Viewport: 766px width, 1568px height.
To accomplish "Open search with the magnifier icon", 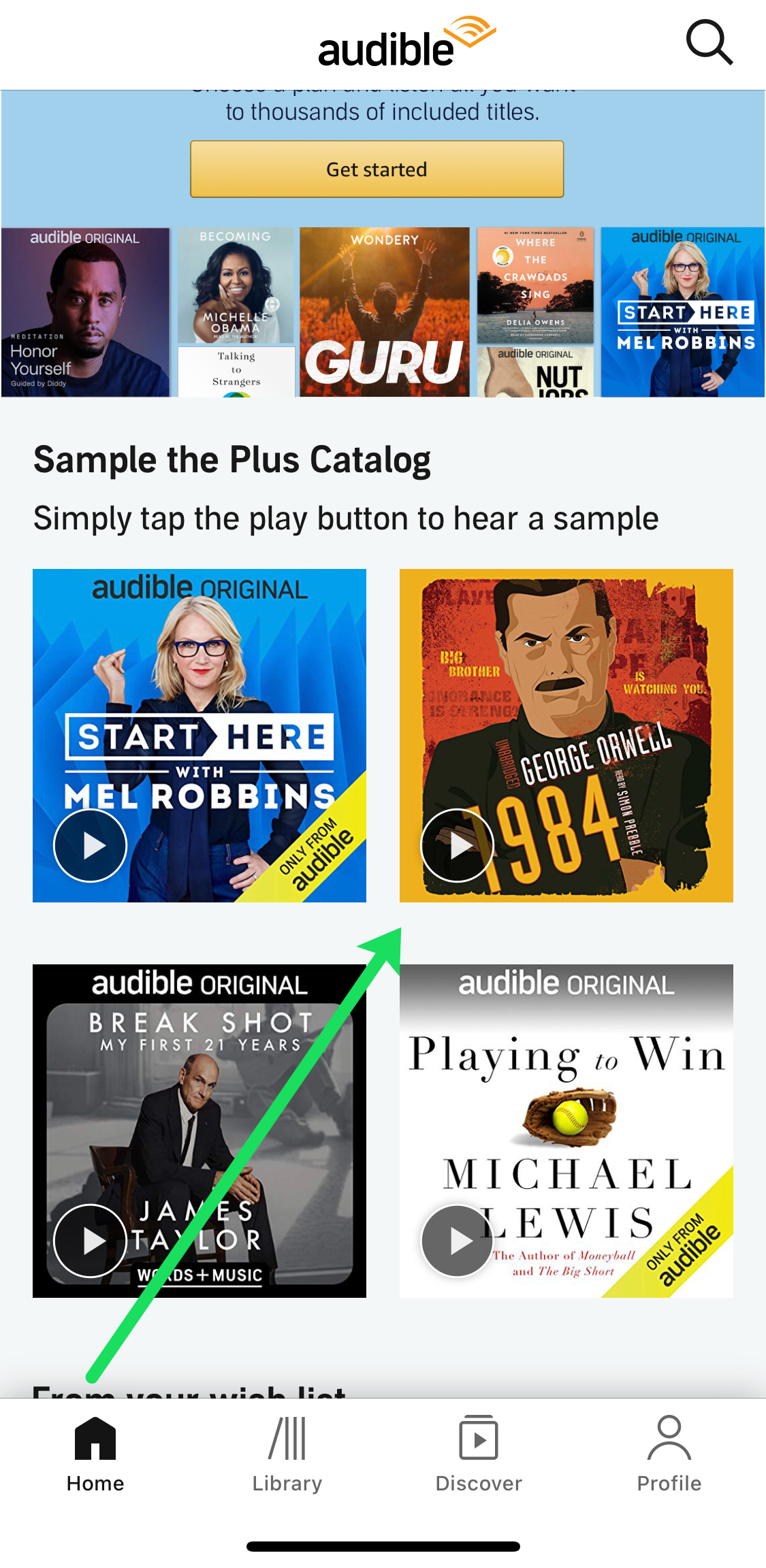I will point(709,42).
